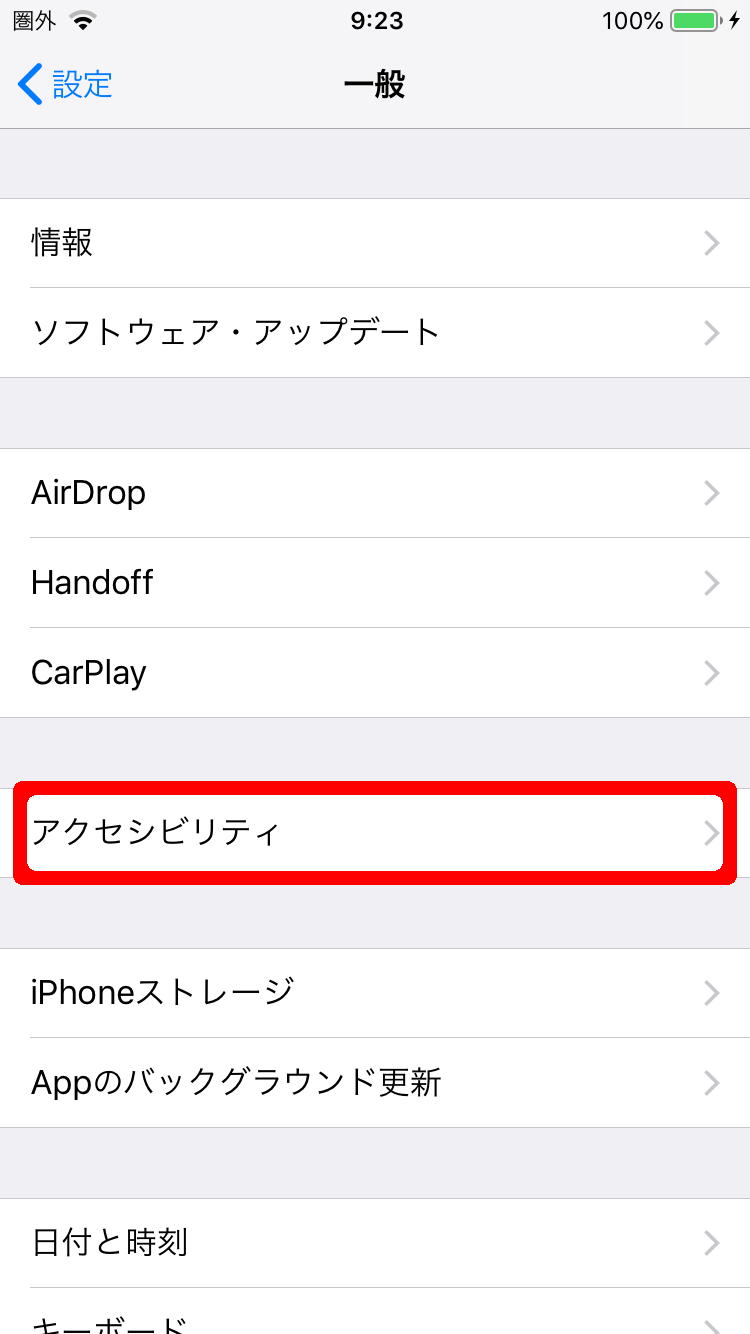Open CarPlay settings
750x1334 pixels.
pos(375,672)
